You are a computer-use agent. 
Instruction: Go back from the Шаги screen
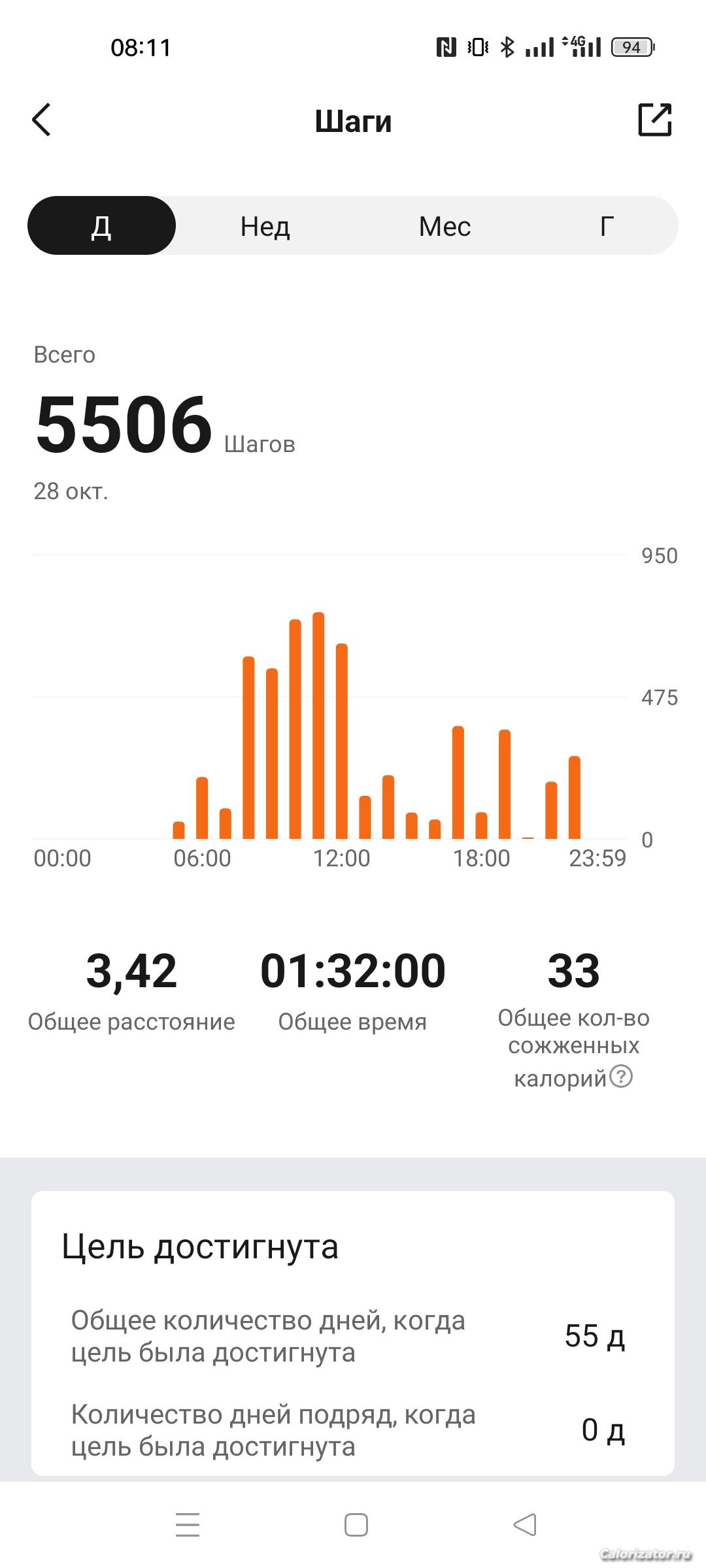tap(42, 120)
